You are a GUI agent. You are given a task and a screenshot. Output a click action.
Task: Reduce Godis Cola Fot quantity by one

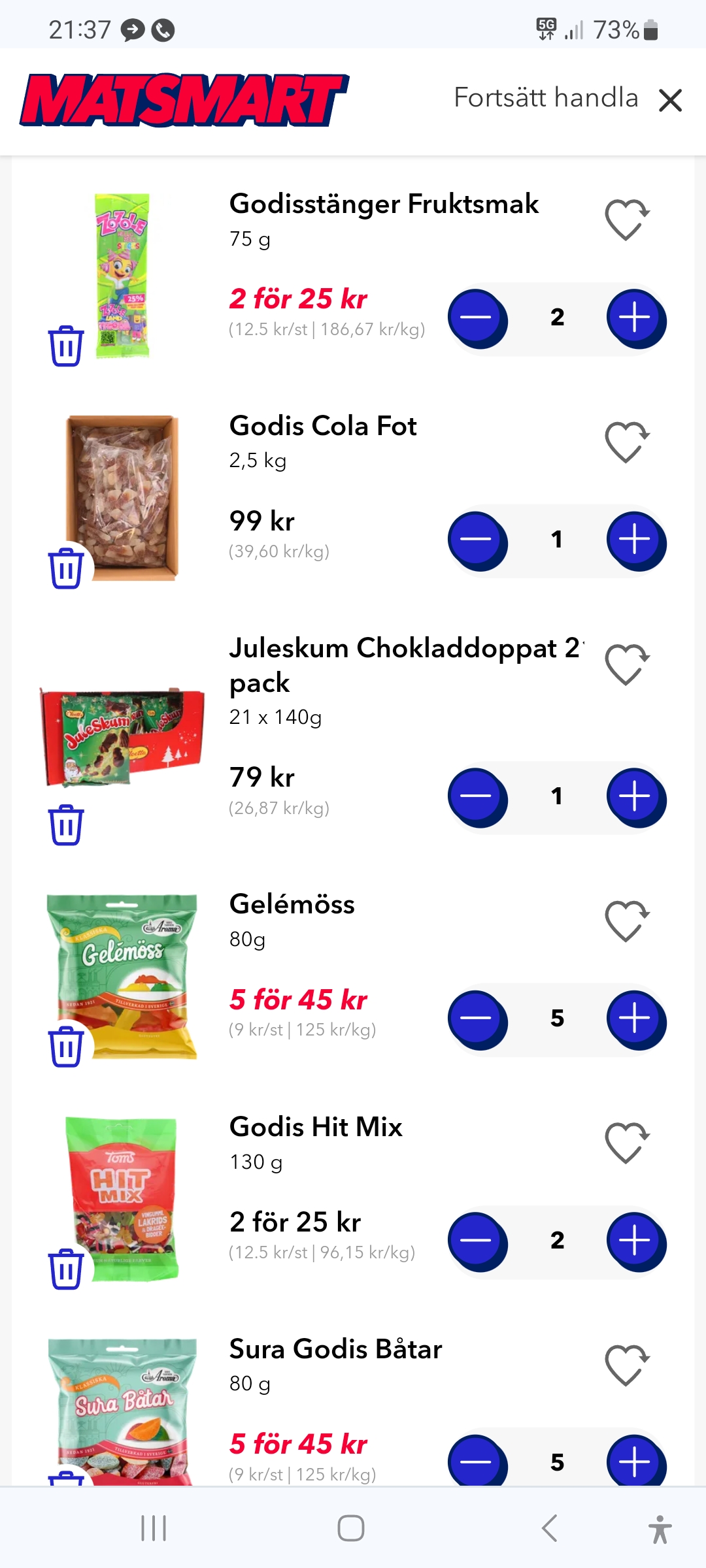[x=477, y=540]
